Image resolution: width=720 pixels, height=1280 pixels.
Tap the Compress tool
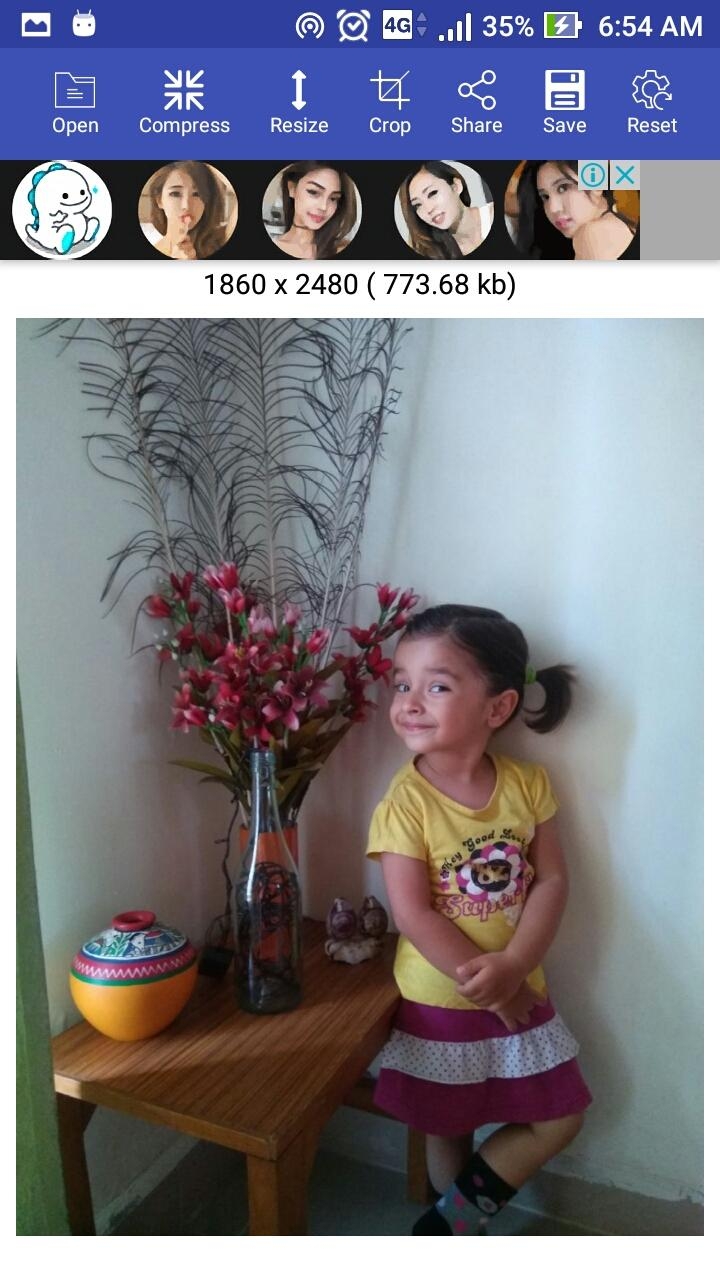click(x=184, y=103)
